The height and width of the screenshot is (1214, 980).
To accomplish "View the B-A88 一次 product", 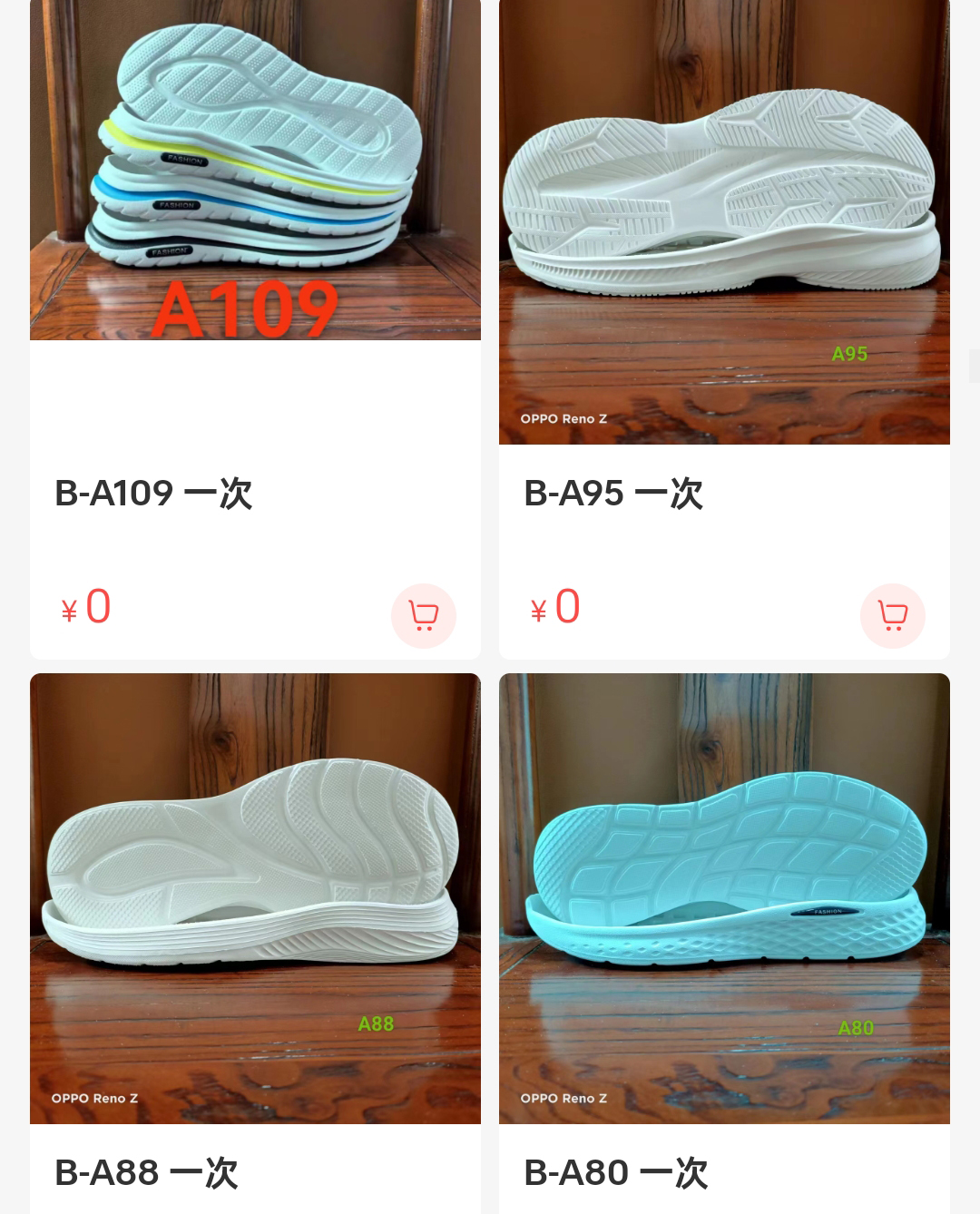I will point(255,898).
